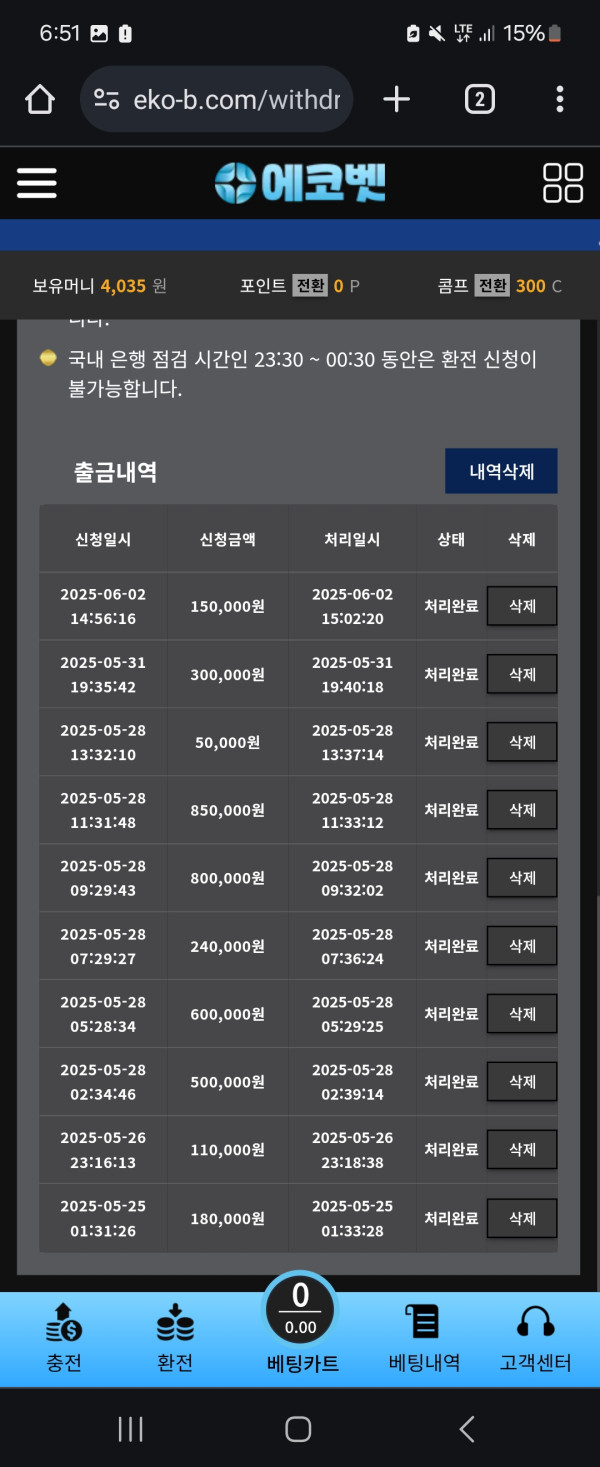
Task: Open the browser overflow menu
Action: (559, 99)
